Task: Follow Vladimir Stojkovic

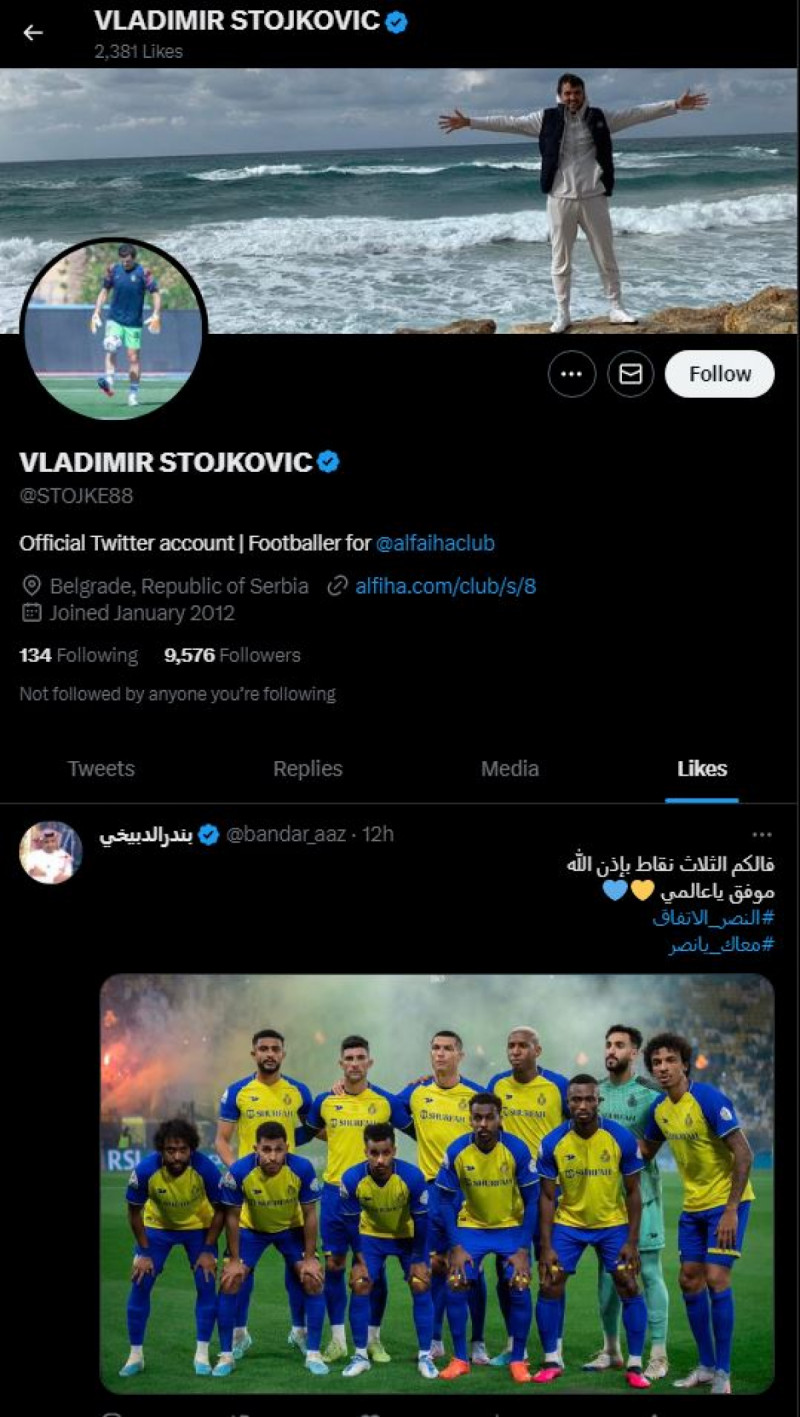Action: click(718, 373)
